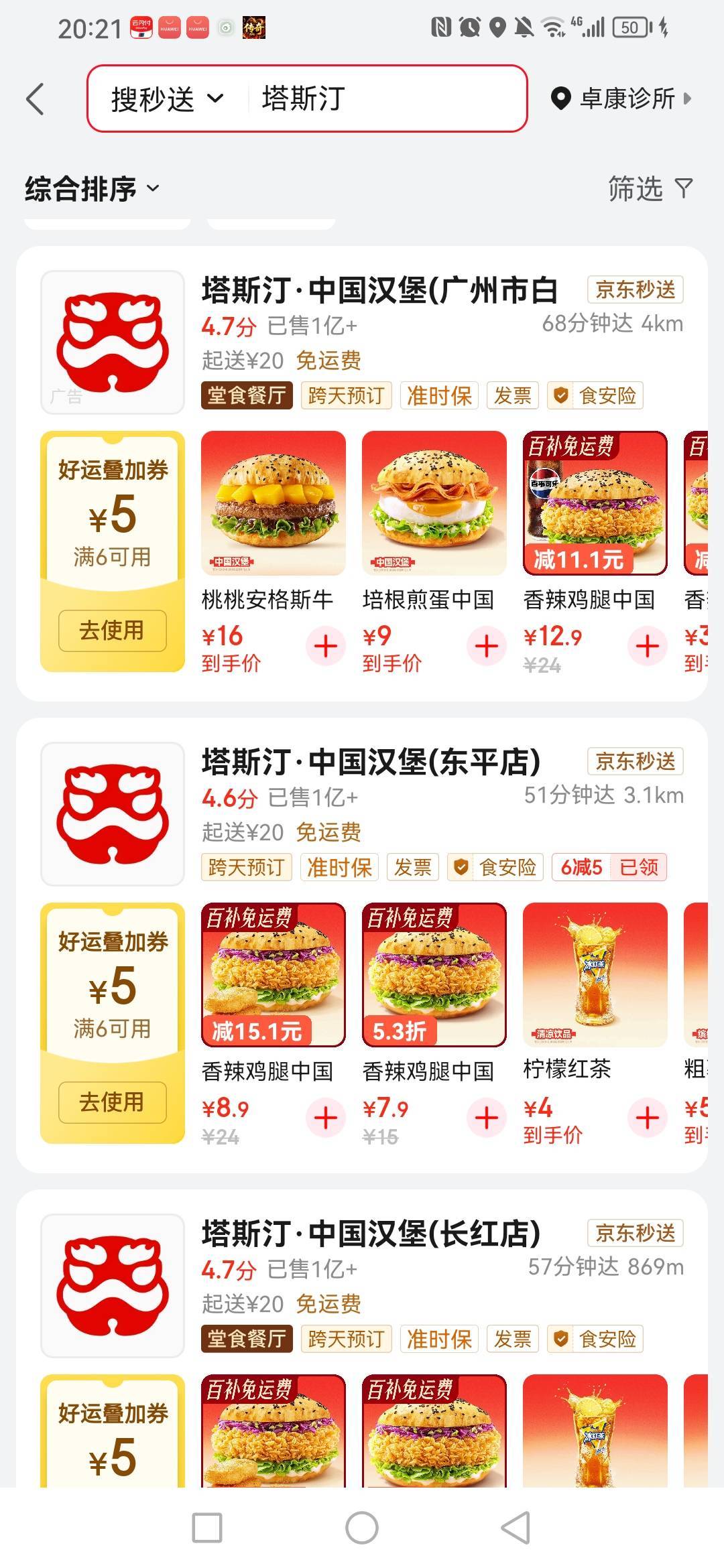724x1568 pixels.
Task: View the 桃桃安格斯牛 burger product image
Action: (x=274, y=503)
